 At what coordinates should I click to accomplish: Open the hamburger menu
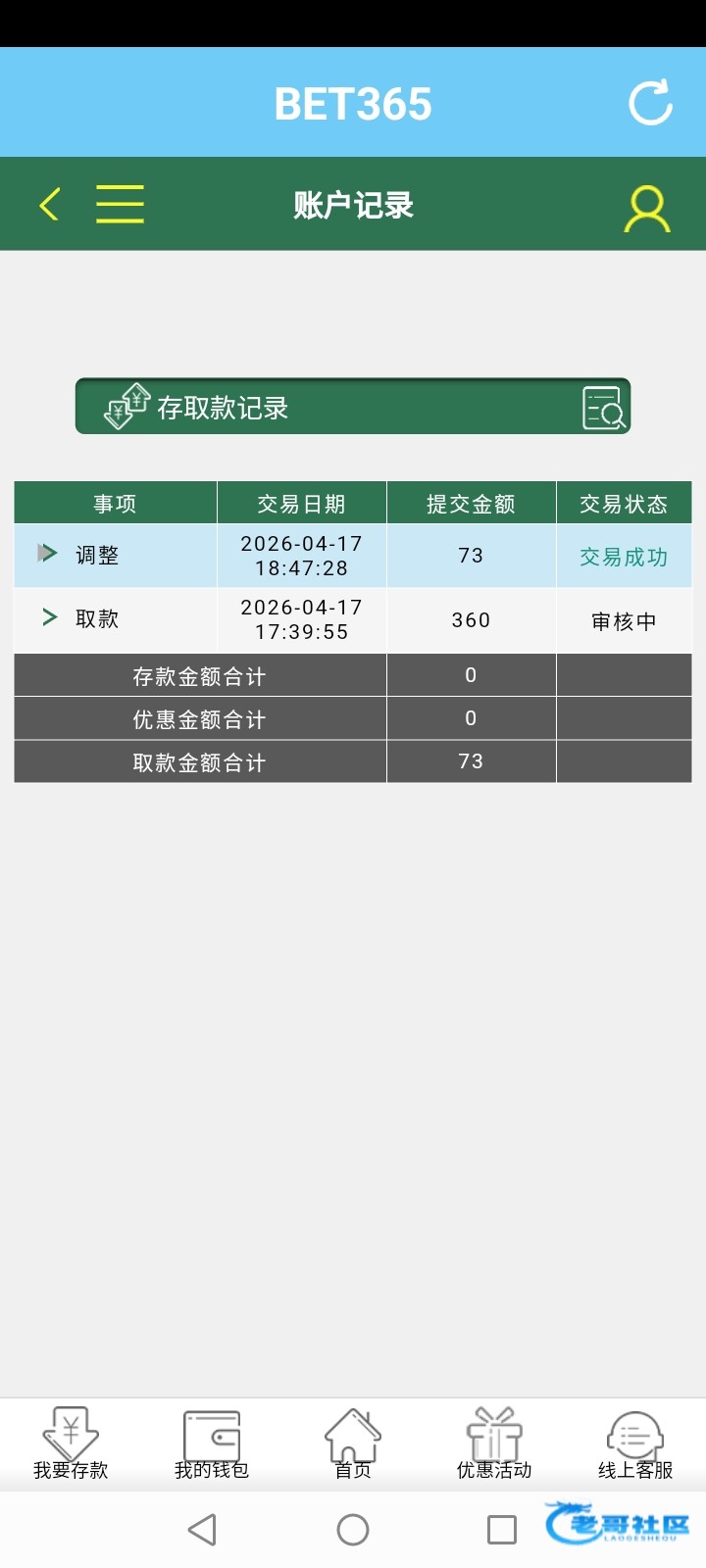point(120,204)
